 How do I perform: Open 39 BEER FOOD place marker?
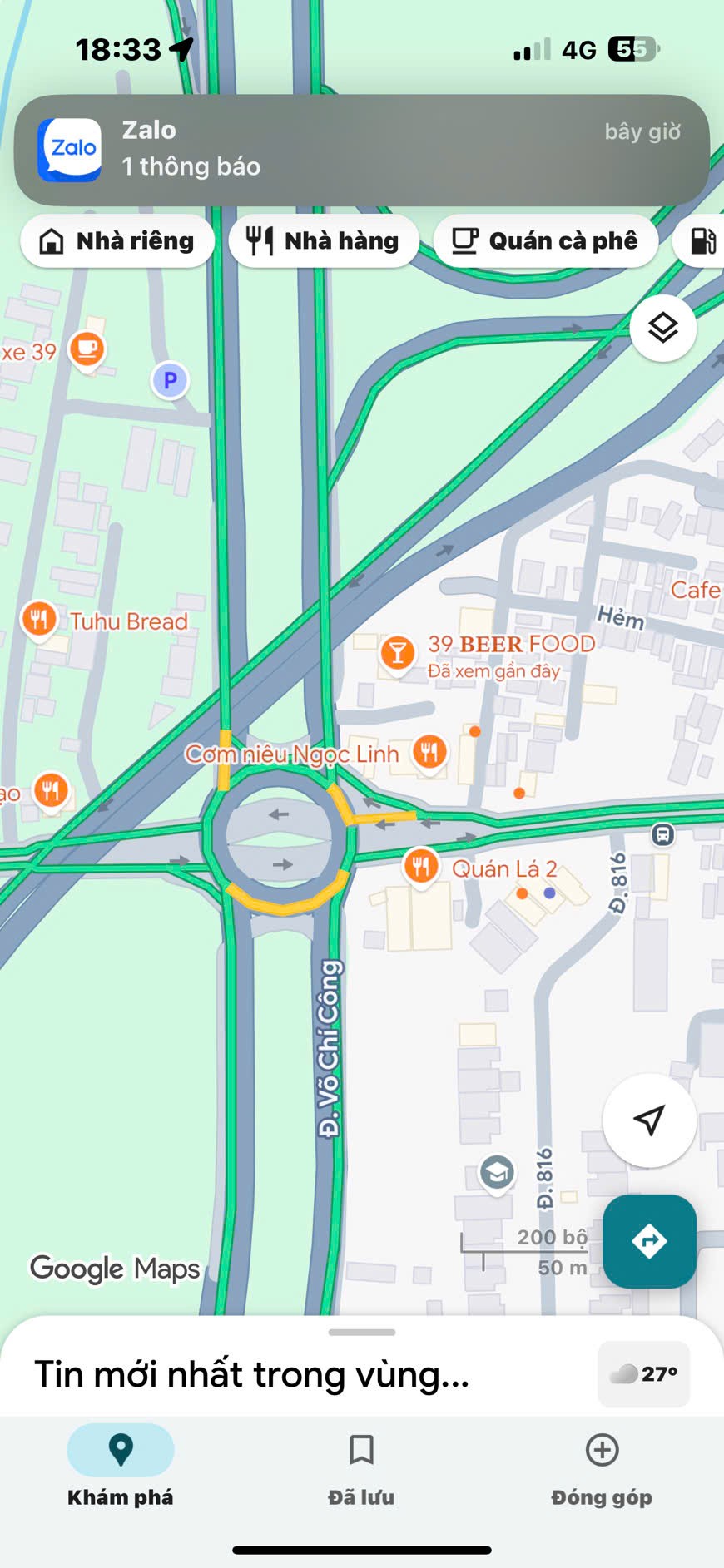[x=398, y=653]
